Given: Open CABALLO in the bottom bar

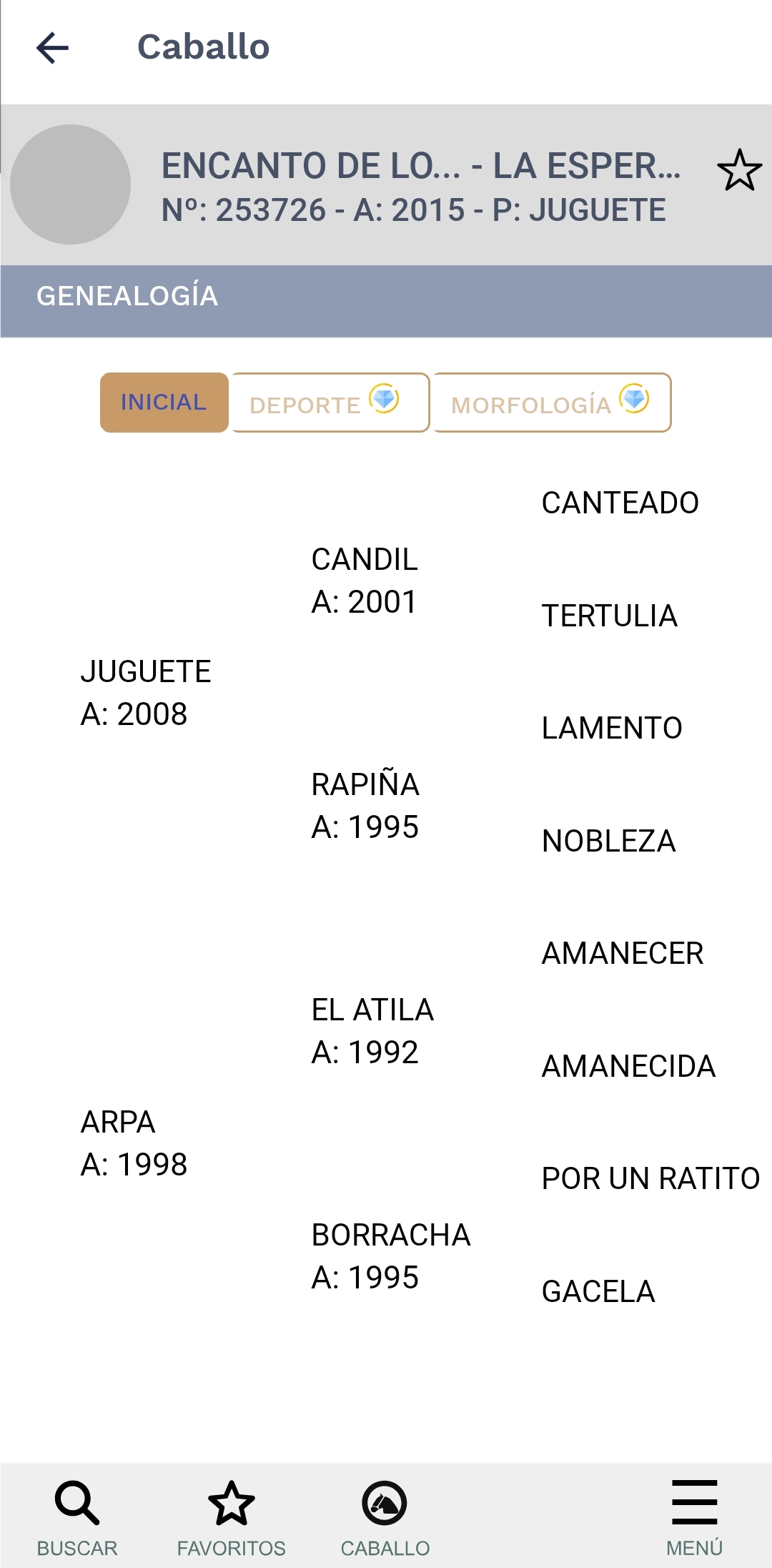Looking at the screenshot, I should point(385,1517).
